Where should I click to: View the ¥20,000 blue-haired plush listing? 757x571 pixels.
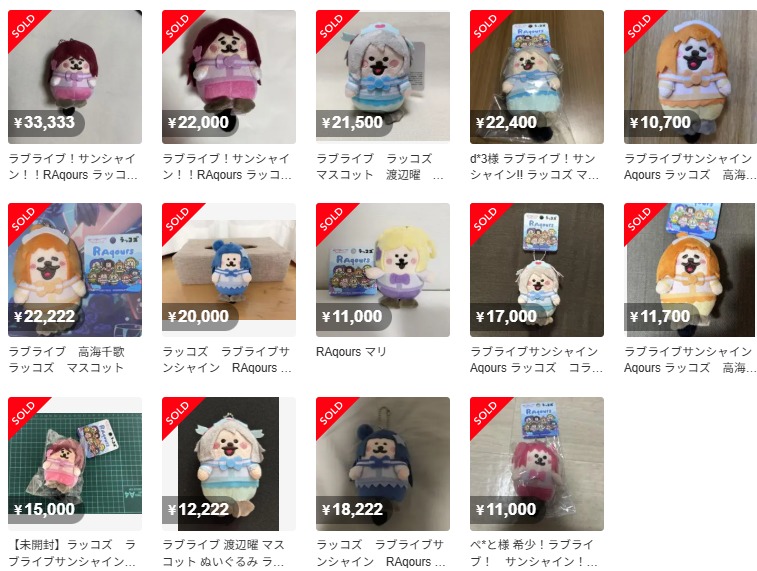229,270
